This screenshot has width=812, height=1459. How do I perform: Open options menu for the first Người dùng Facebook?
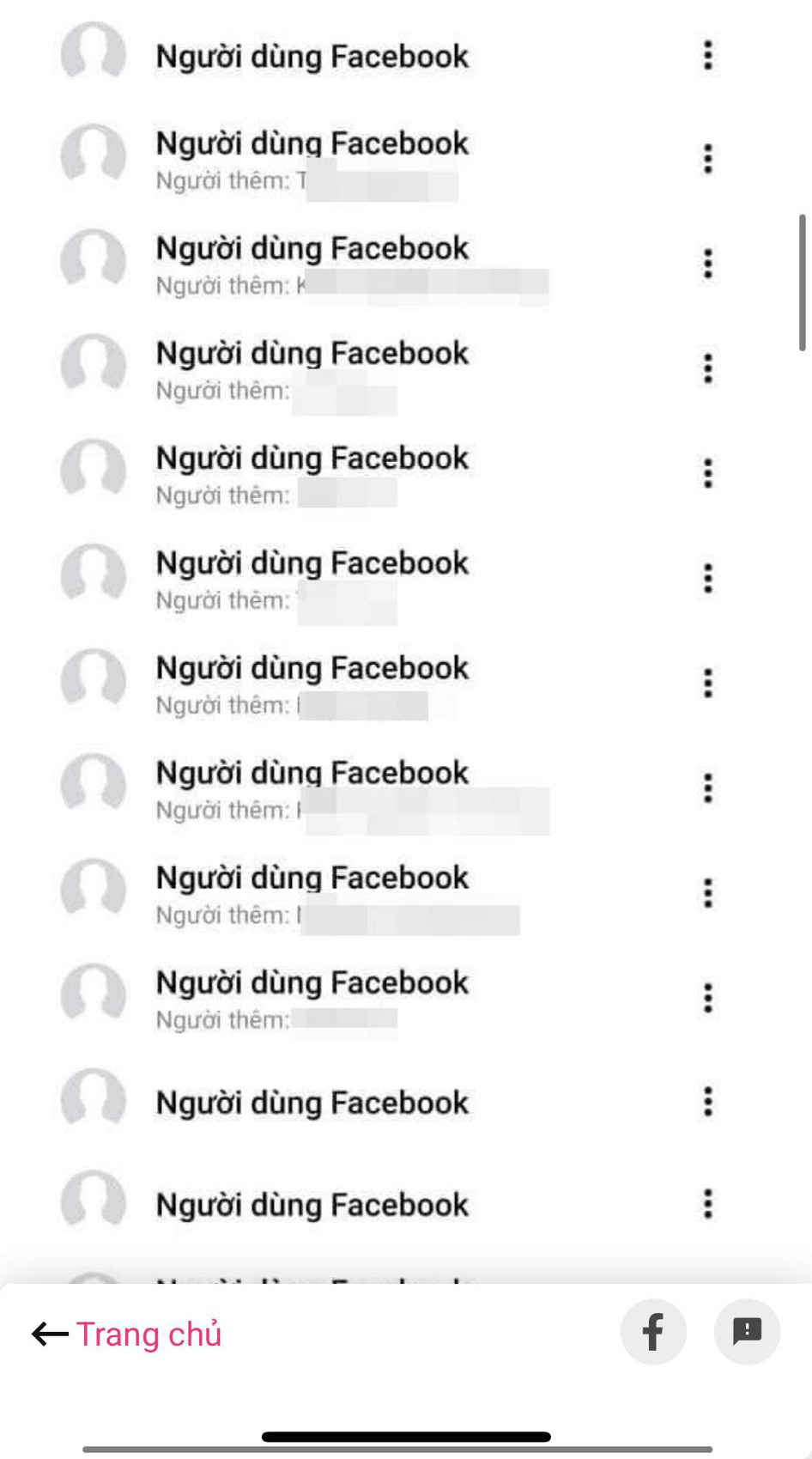(x=707, y=56)
